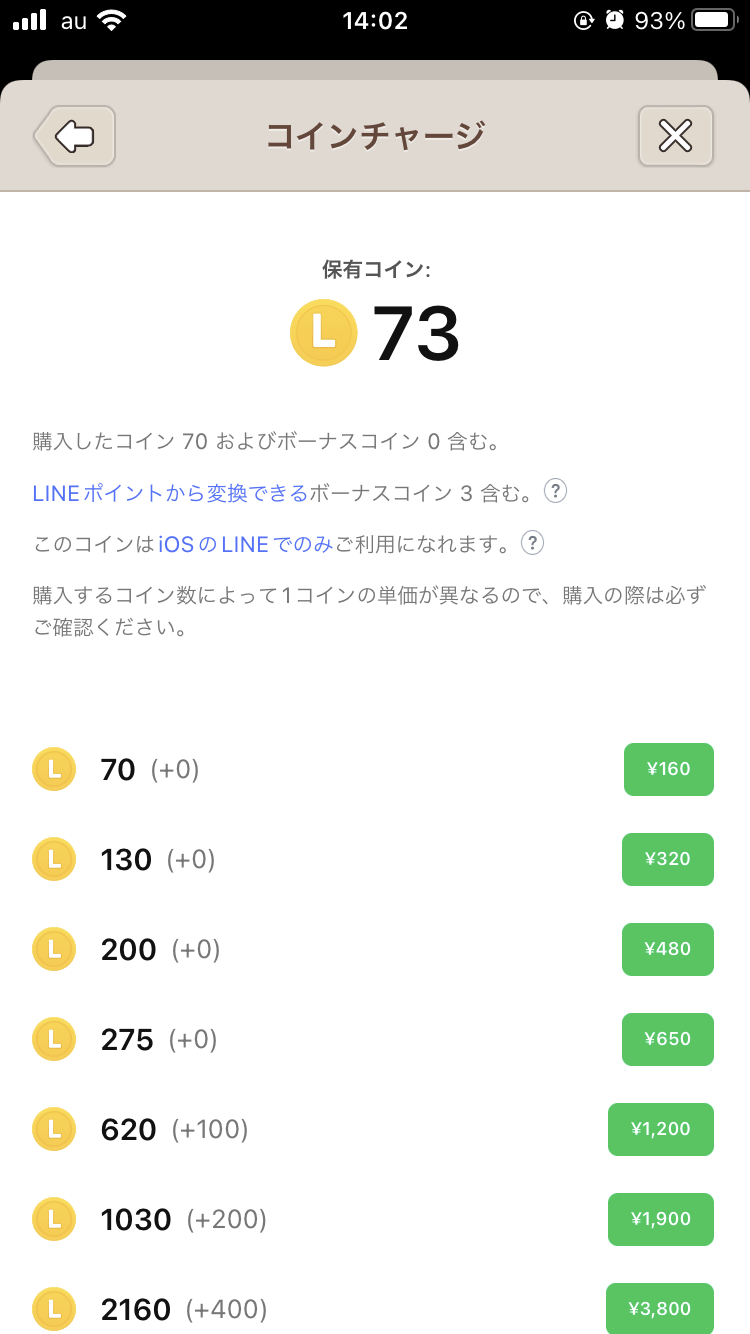Purchase 200 coins for ¥480
The width and height of the screenshot is (750, 1334).
pyautogui.click(x=668, y=949)
